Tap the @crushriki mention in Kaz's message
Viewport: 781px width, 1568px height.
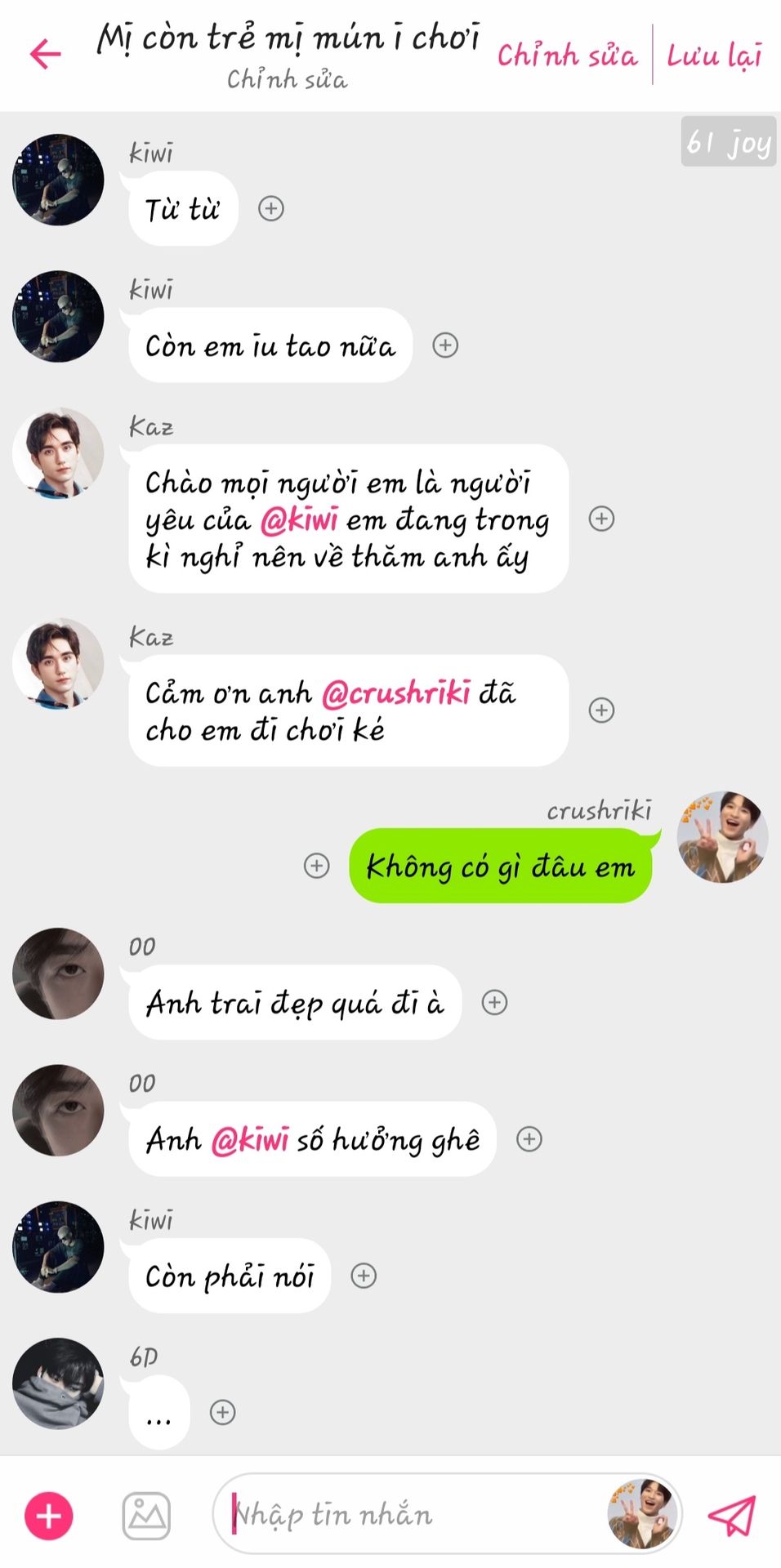click(x=396, y=693)
